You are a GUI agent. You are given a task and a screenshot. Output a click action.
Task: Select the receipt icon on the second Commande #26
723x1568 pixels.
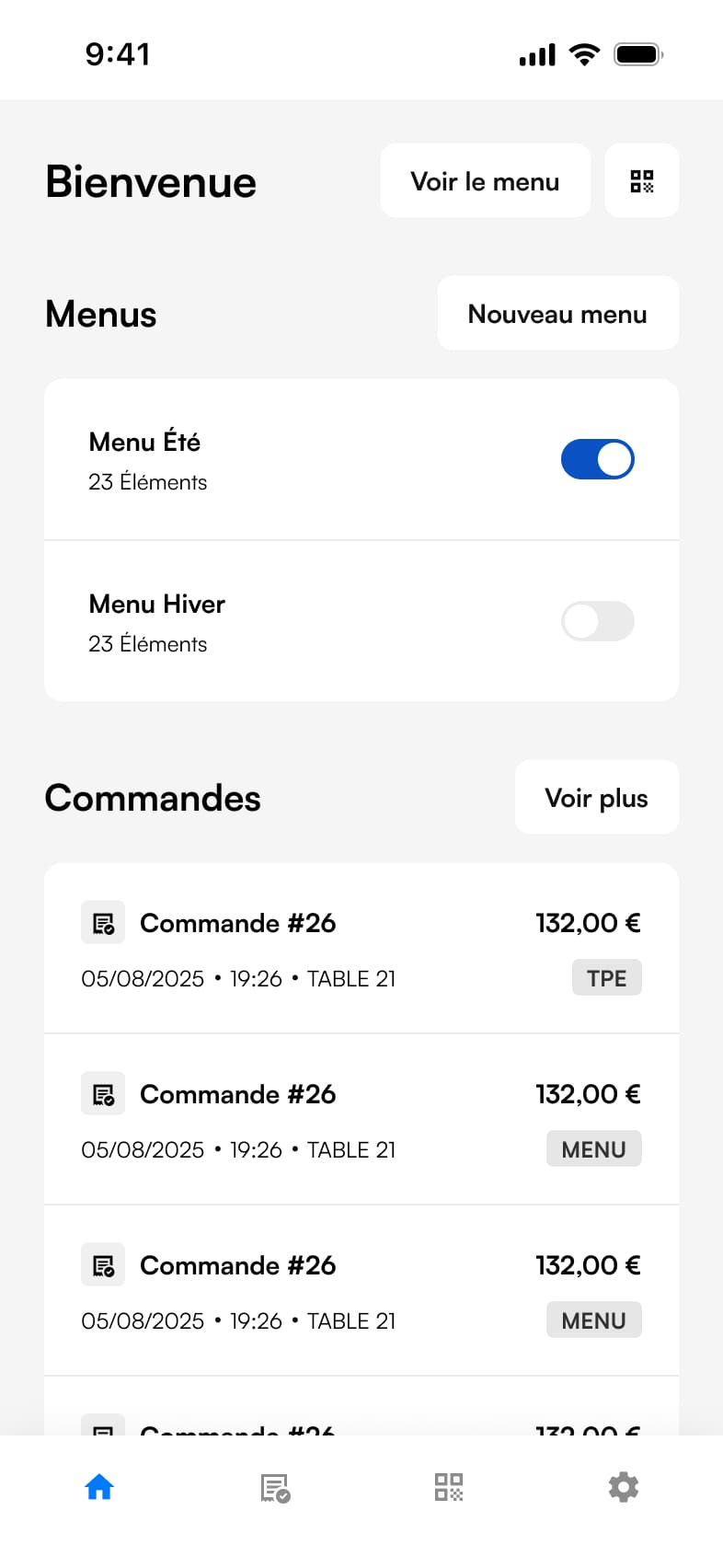[x=103, y=1092]
